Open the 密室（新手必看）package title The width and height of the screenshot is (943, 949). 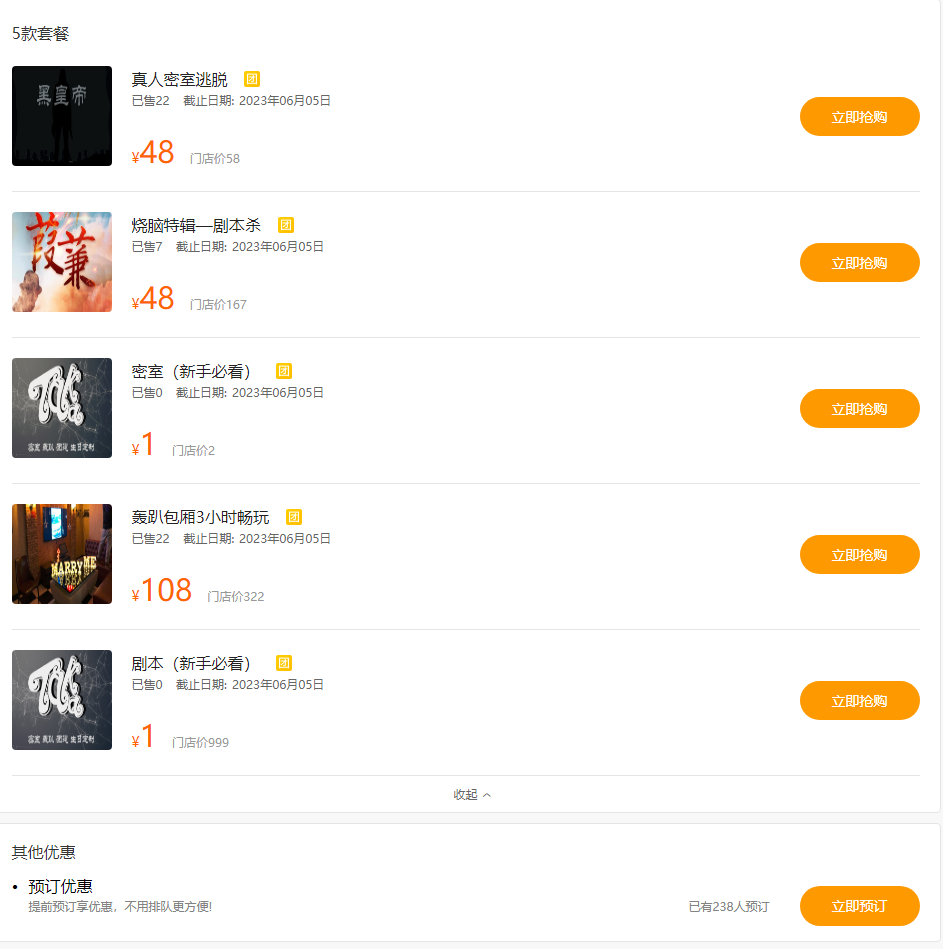[x=191, y=371]
